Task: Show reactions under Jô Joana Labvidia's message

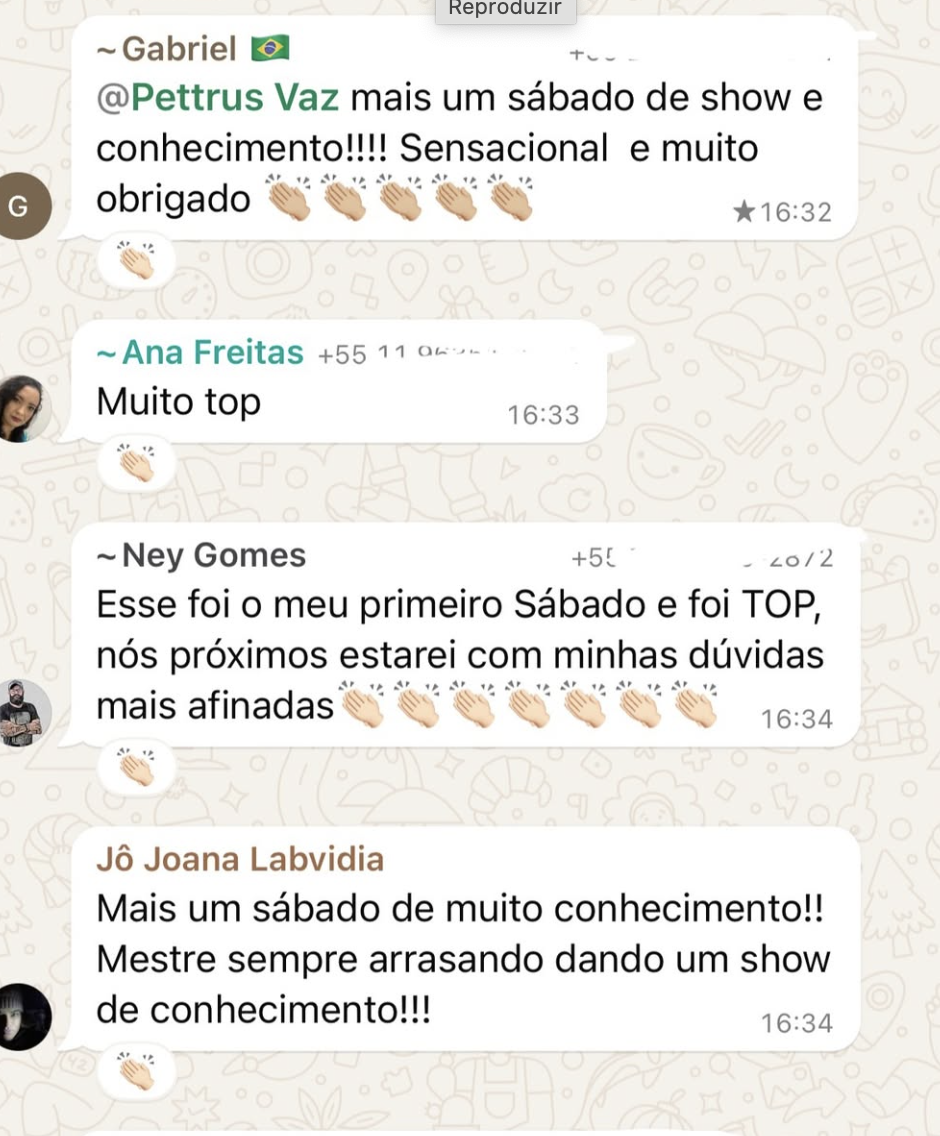Action: point(137,1071)
